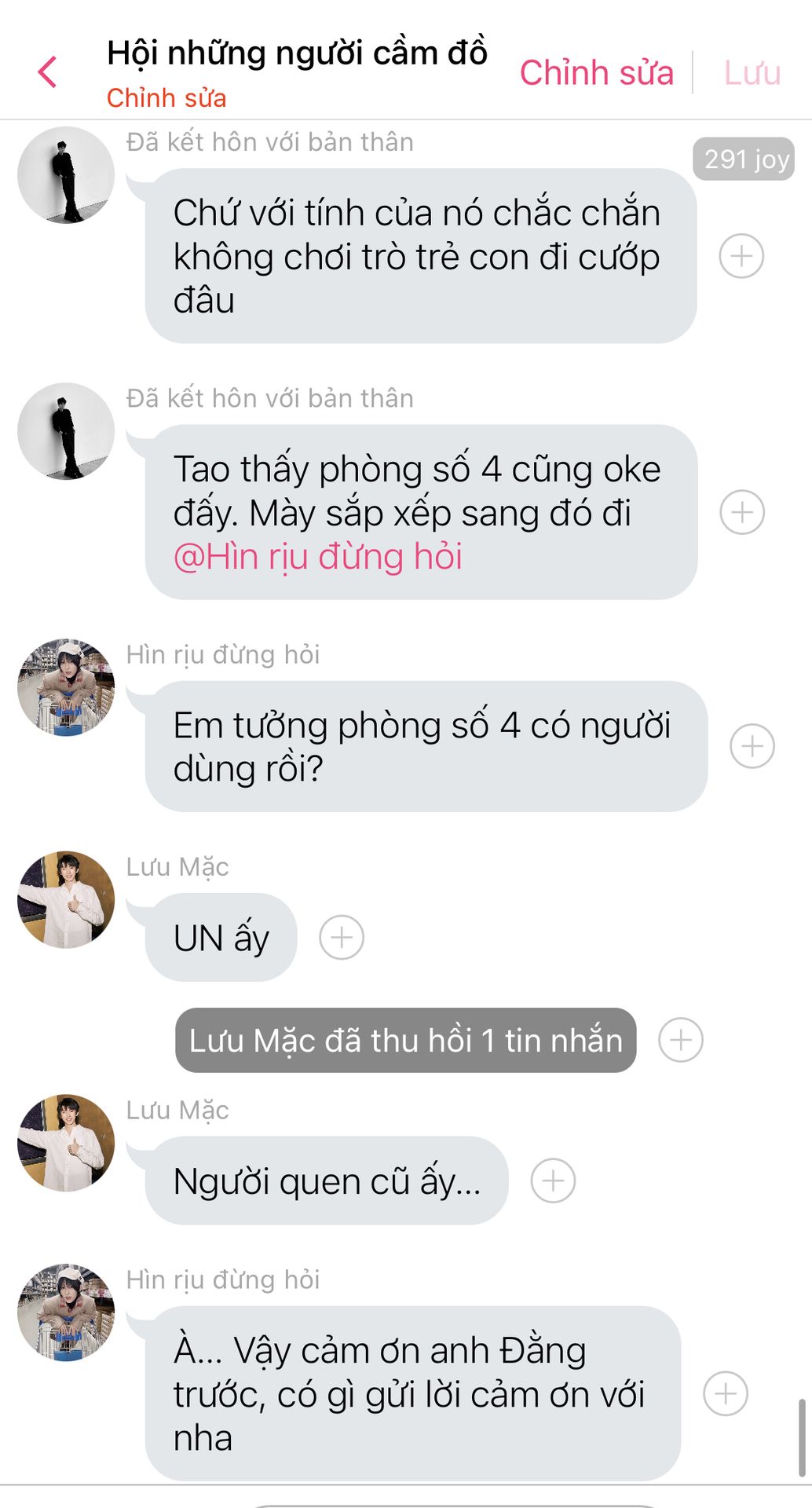Tap plus icon next to 'UN ấy' message
The image size is (812, 1508).
coord(342,937)
